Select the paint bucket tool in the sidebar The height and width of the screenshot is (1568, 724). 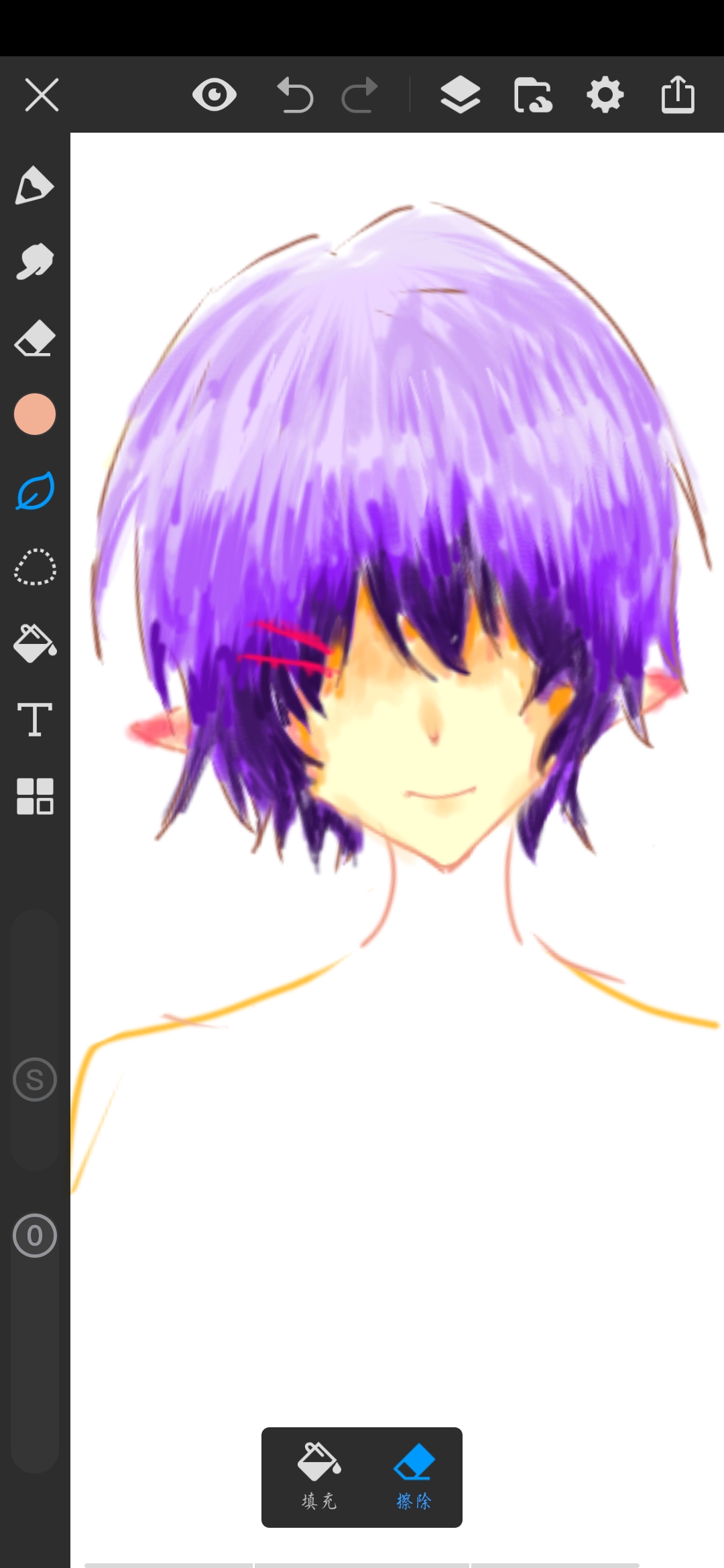[x=35, y=644]
